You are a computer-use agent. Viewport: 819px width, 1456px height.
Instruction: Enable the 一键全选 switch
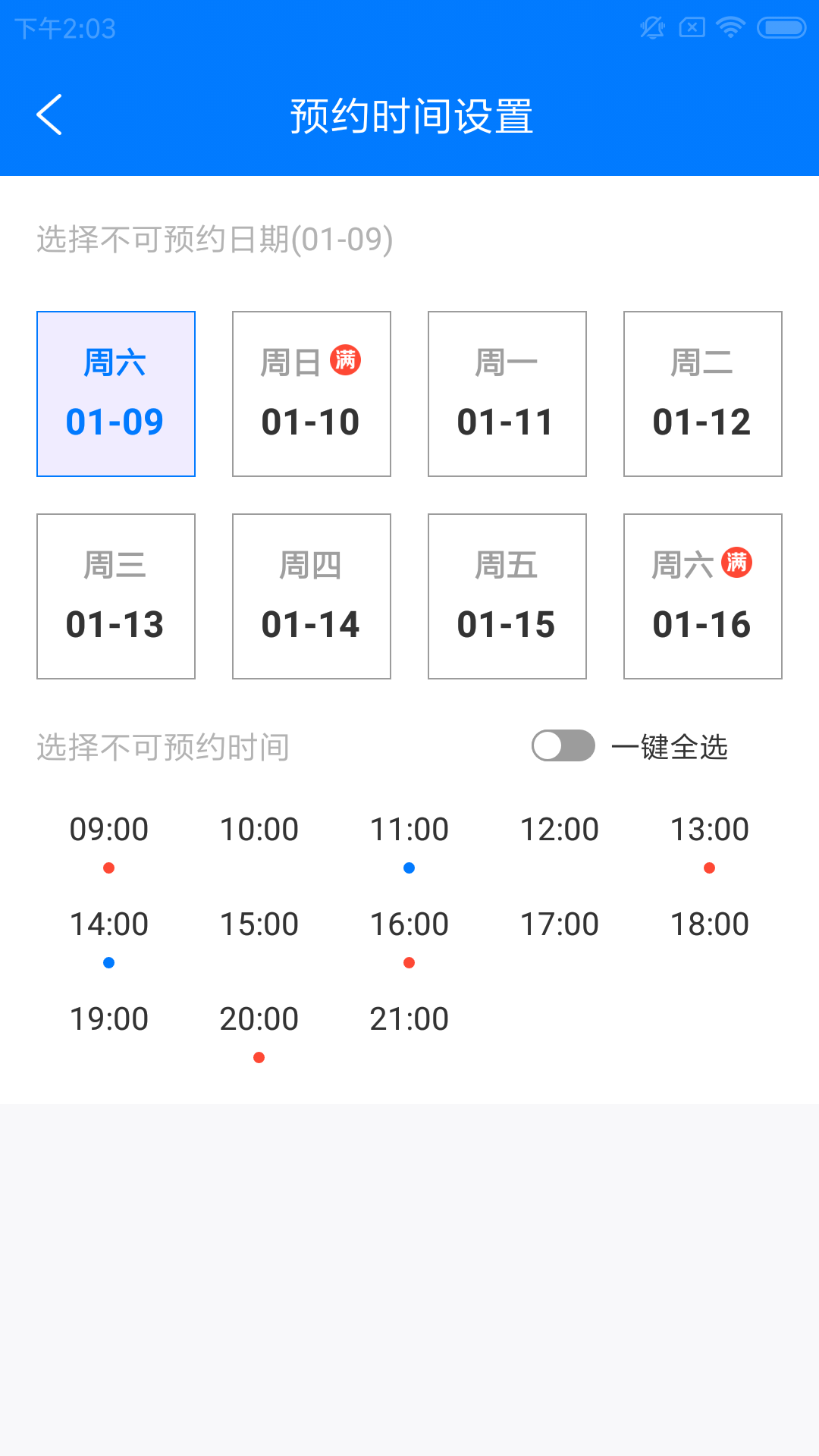click(x=563, y=746)
